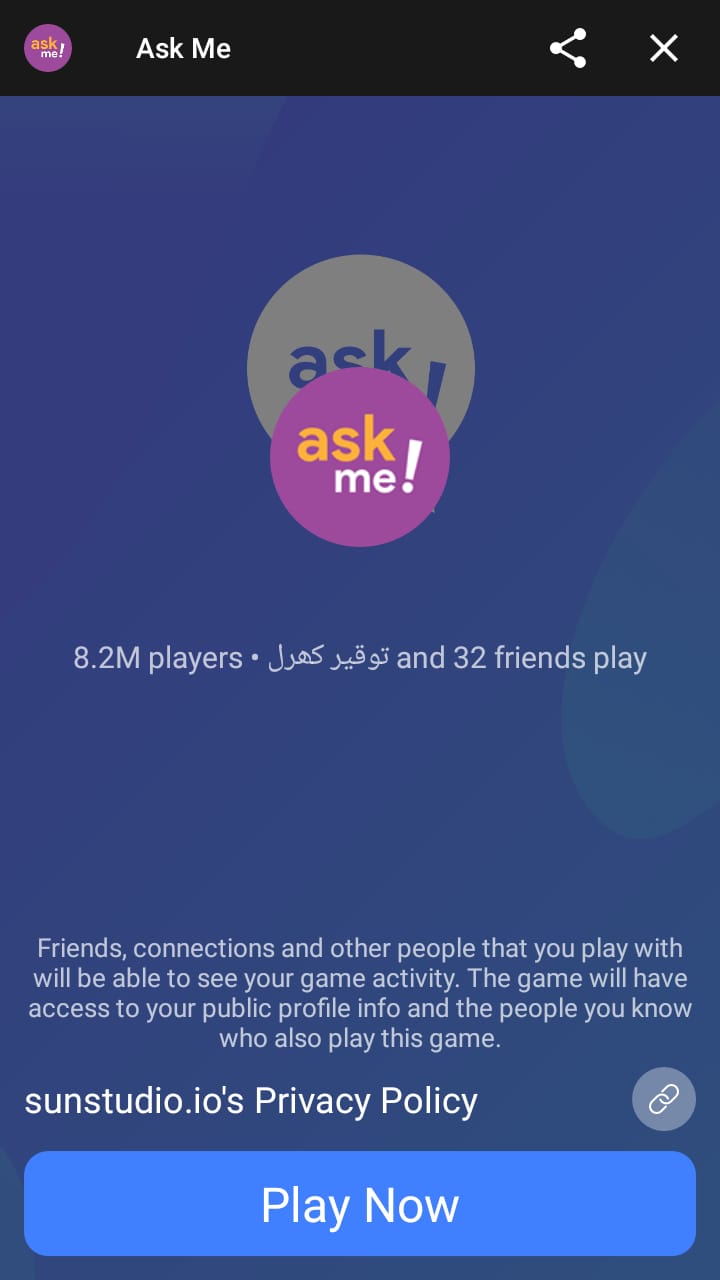This screenshot has height=1280, width=720.
Task: Tap the Play Now button
Action: coord(360,1204)
